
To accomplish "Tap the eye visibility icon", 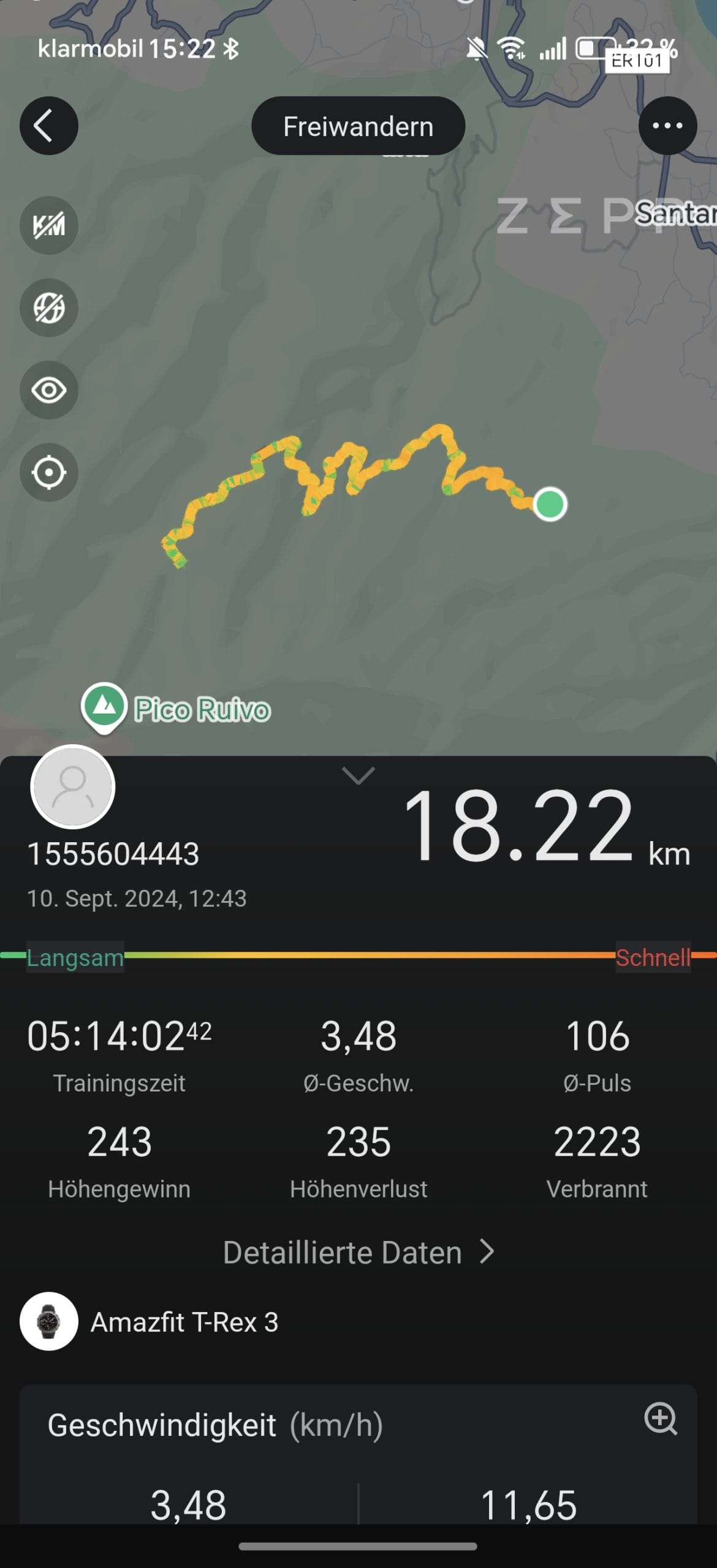I will tap(48, 390).
